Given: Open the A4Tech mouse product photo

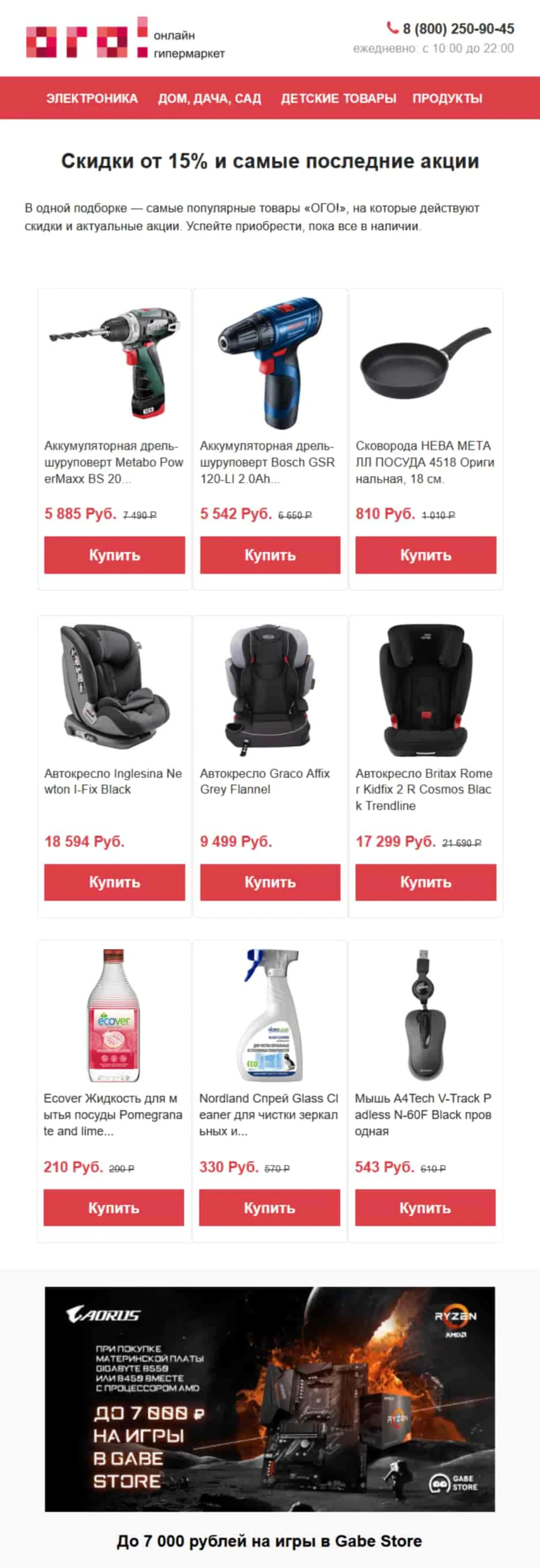Looking at the screenshot, I should pos(425,1015).
